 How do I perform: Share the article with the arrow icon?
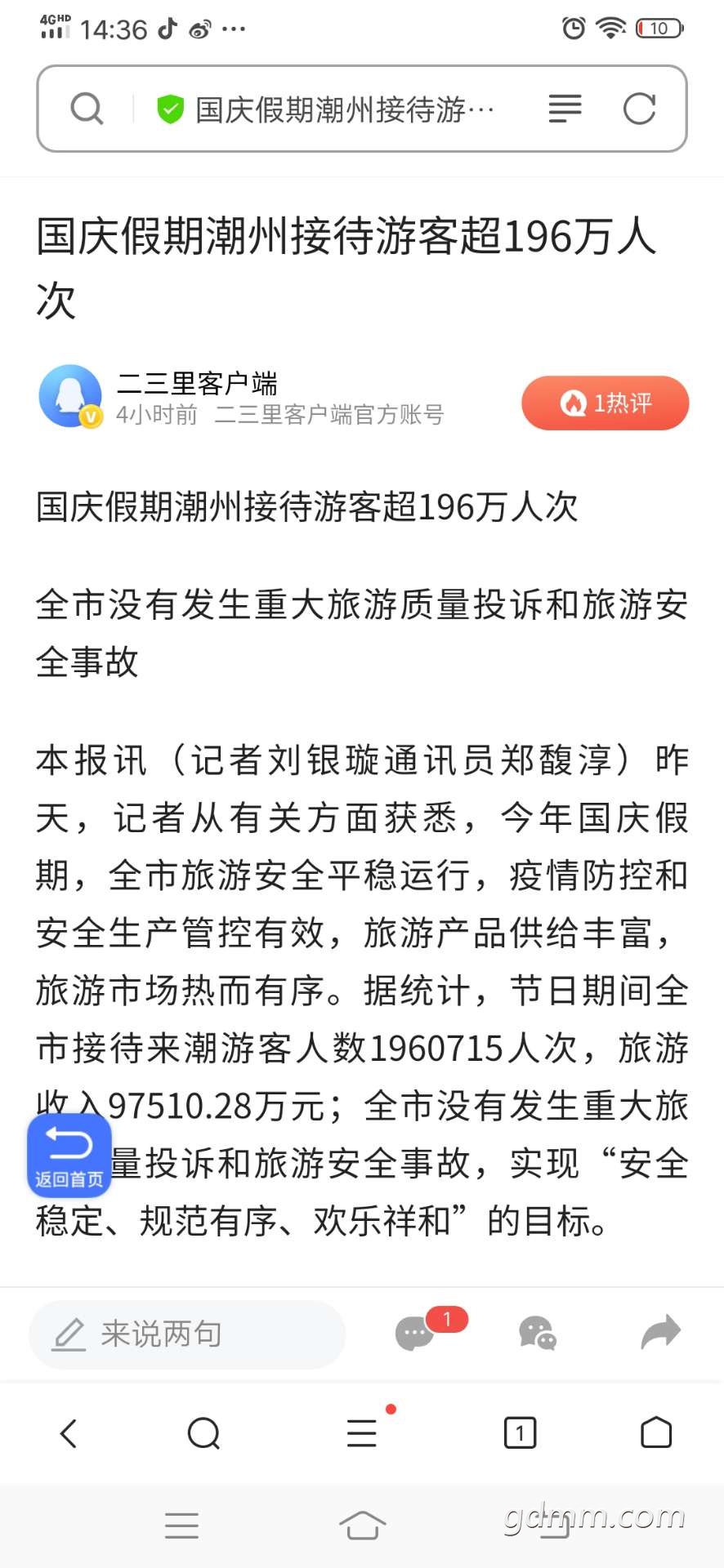[660, 1332]
